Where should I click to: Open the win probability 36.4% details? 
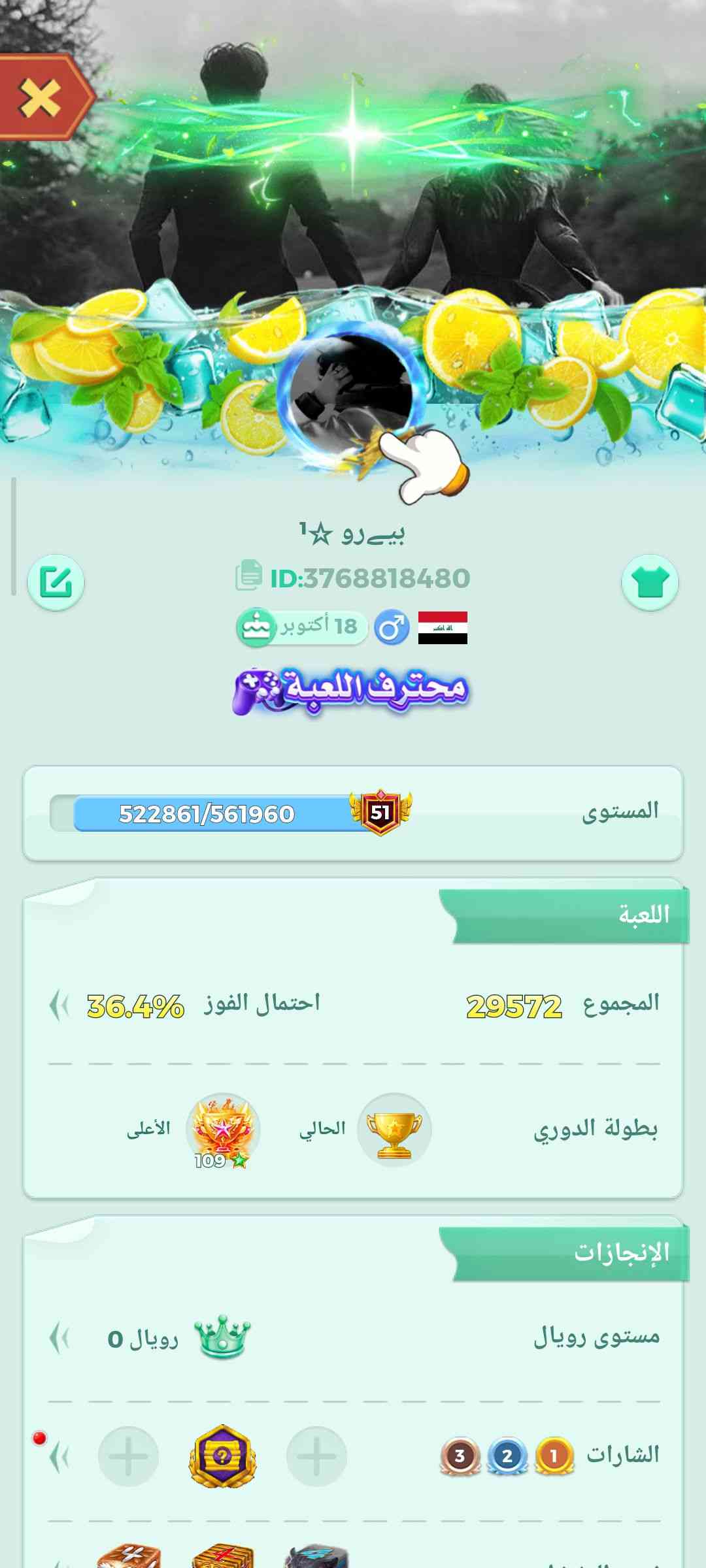(x=60, y=1005)
